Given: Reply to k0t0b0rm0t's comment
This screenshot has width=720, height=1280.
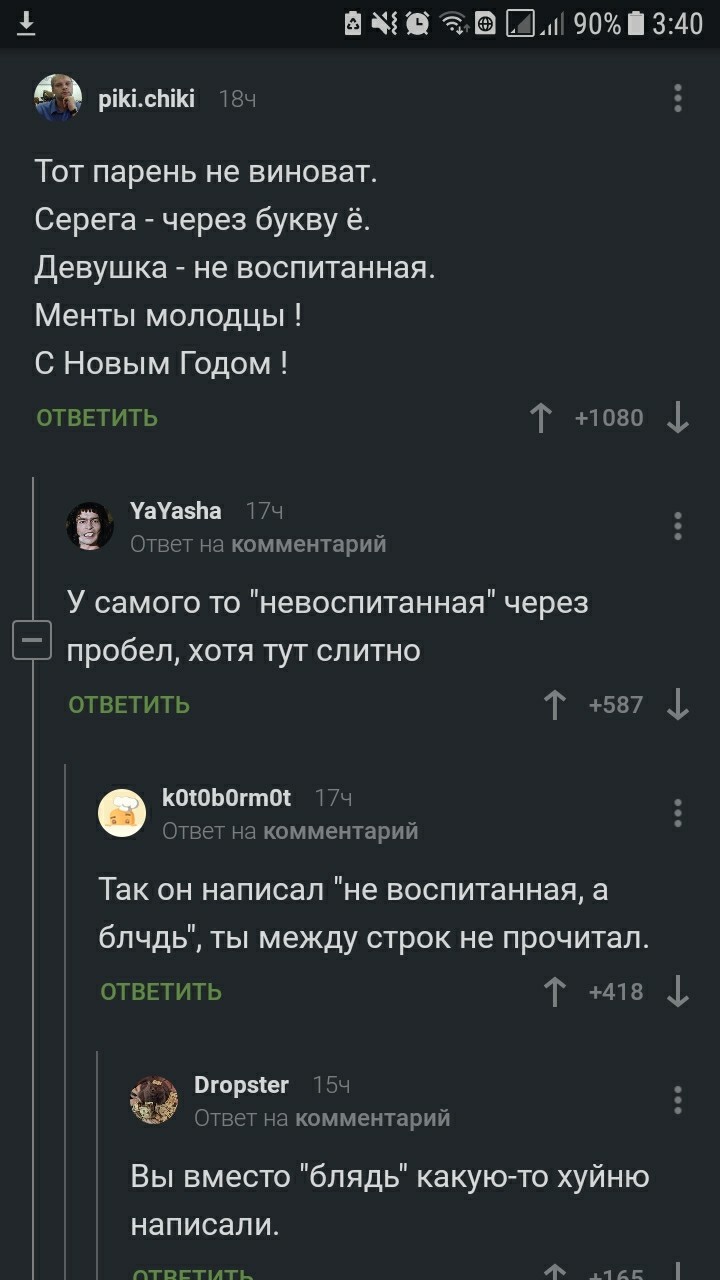Looking at the screenshot, I should [x=161, y=992].
